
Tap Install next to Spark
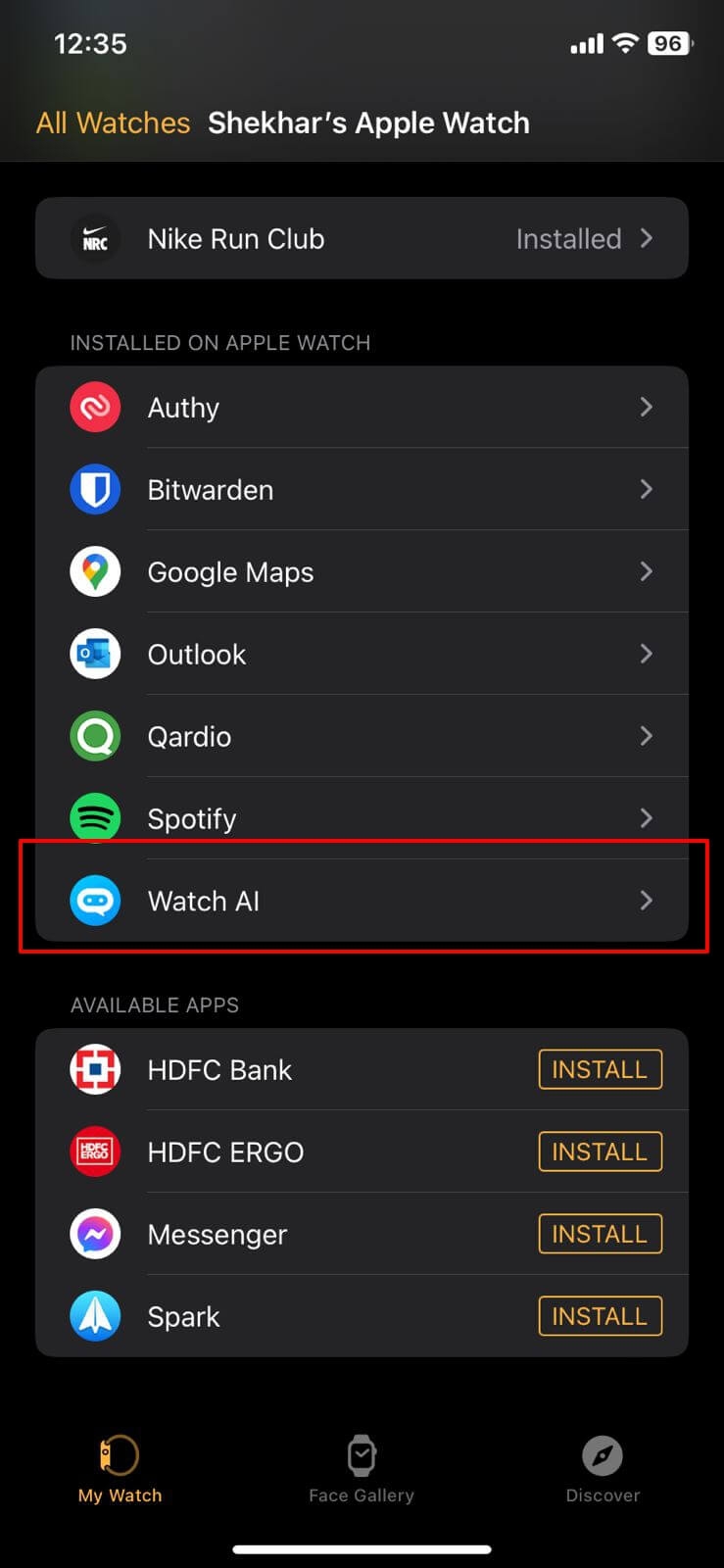pyautogui.click(x=600, y=1316)
